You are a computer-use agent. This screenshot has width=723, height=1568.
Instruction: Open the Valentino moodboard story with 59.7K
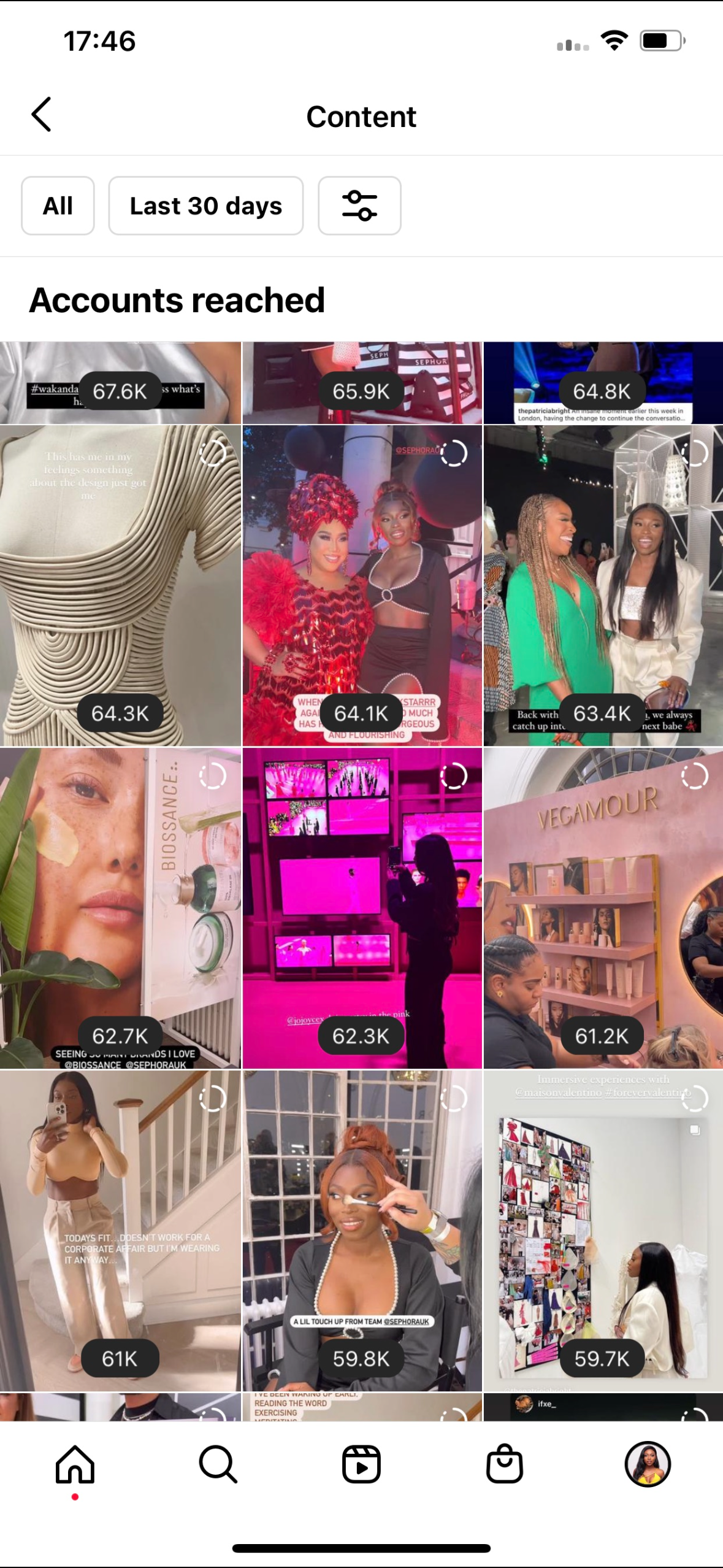pyautogui.click(x=603, y=1230)
